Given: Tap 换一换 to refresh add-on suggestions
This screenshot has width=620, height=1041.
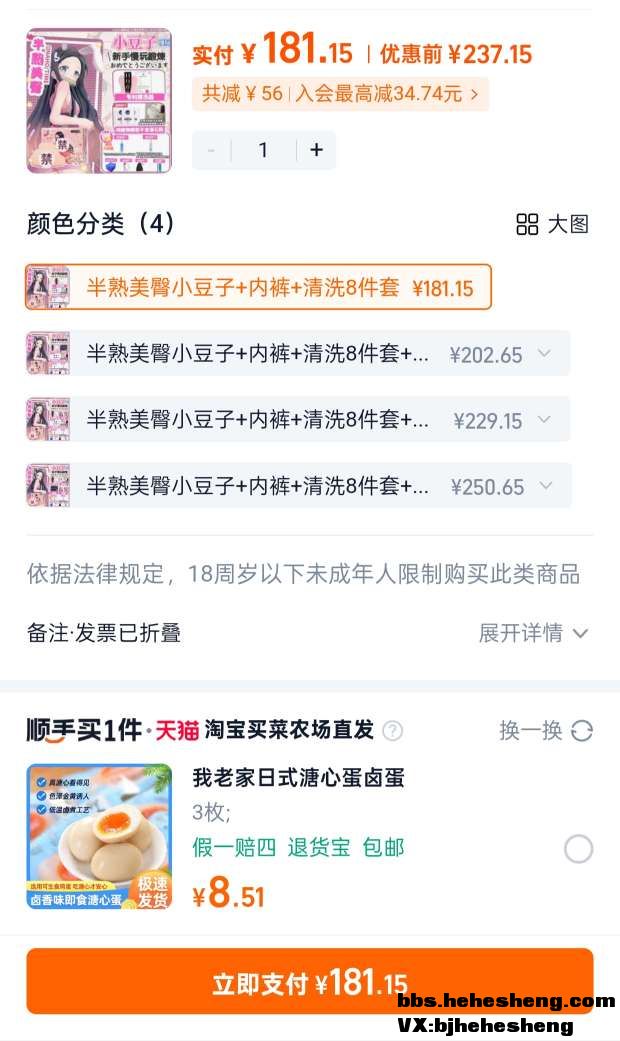Looking at the screenshot, I should click(x=545, y=731).
